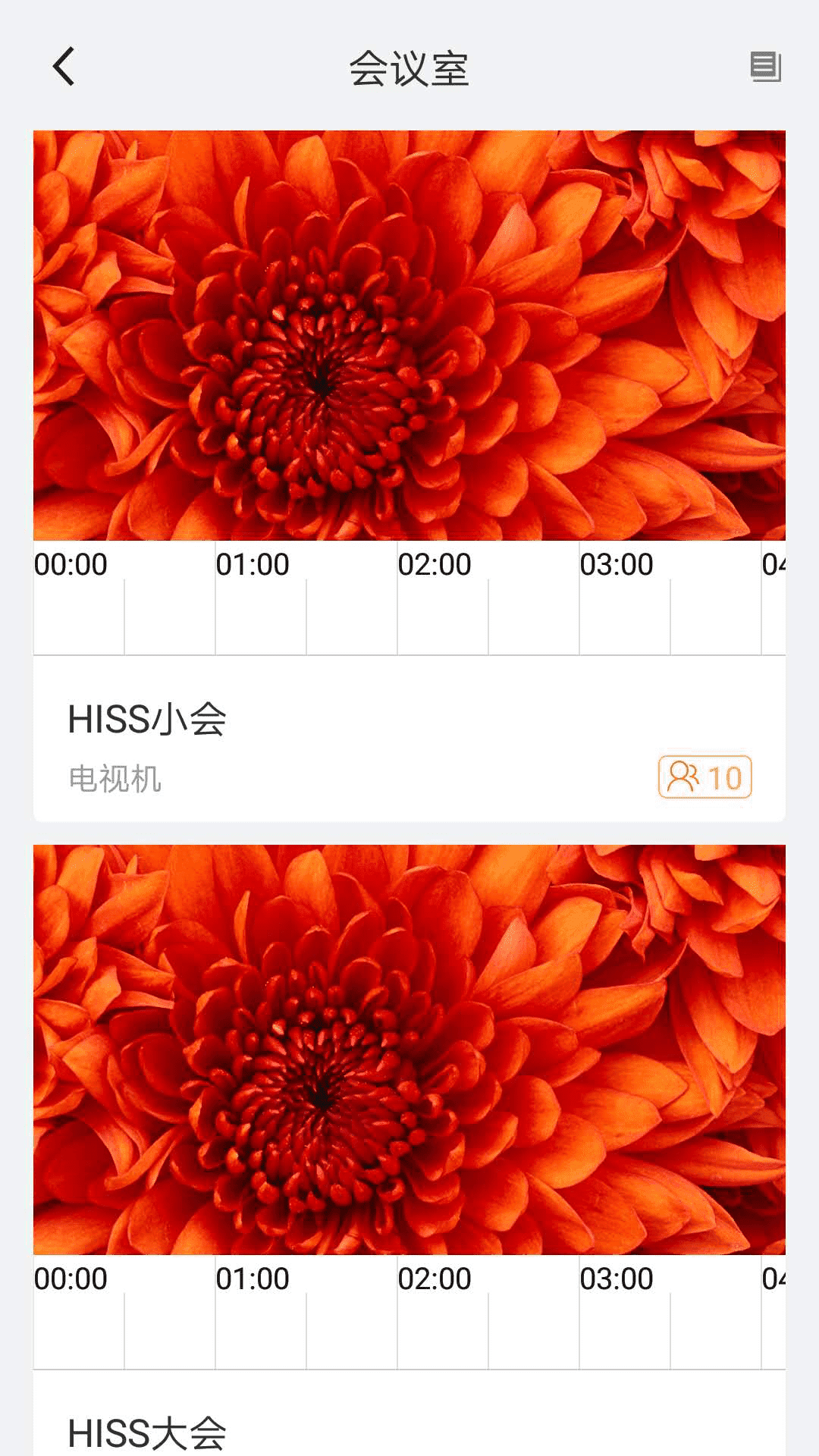The height and width of the screenshot is (1456, 819).
Task: Go back from the 会议室 screen
Action: [64, 67]
